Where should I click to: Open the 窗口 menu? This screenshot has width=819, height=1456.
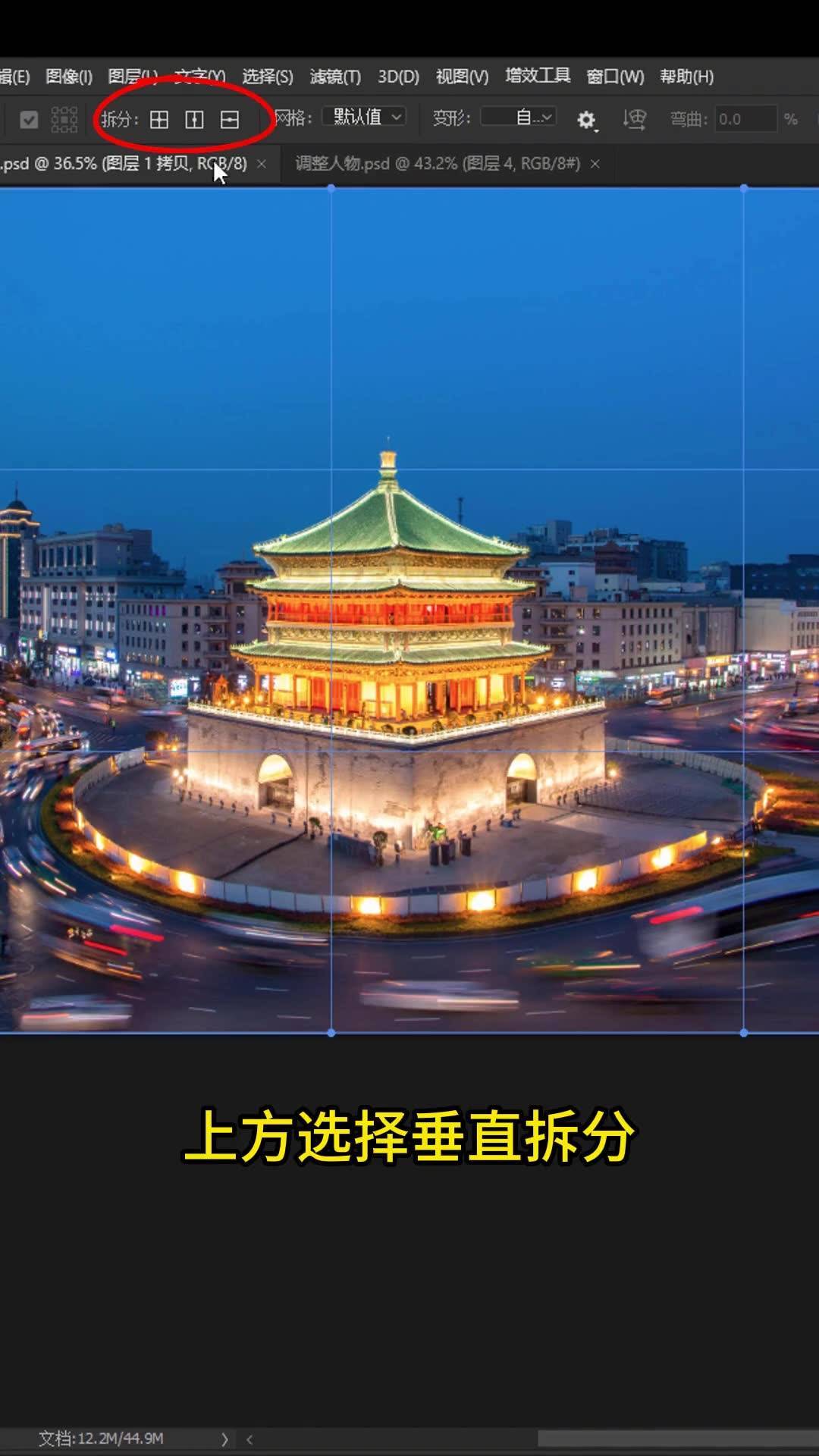614,76
